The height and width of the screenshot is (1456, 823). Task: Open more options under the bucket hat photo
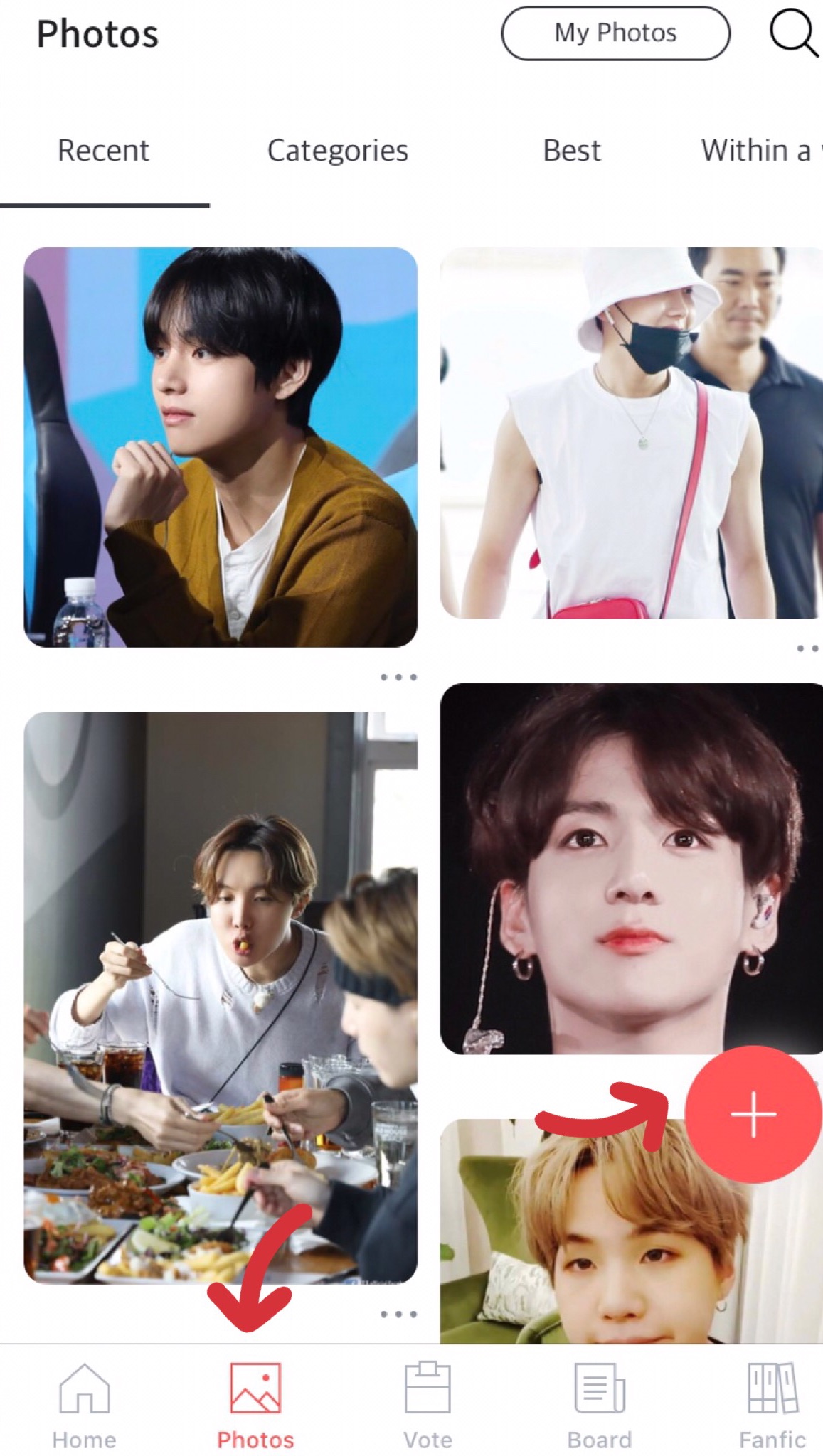(x=807, y=648)
